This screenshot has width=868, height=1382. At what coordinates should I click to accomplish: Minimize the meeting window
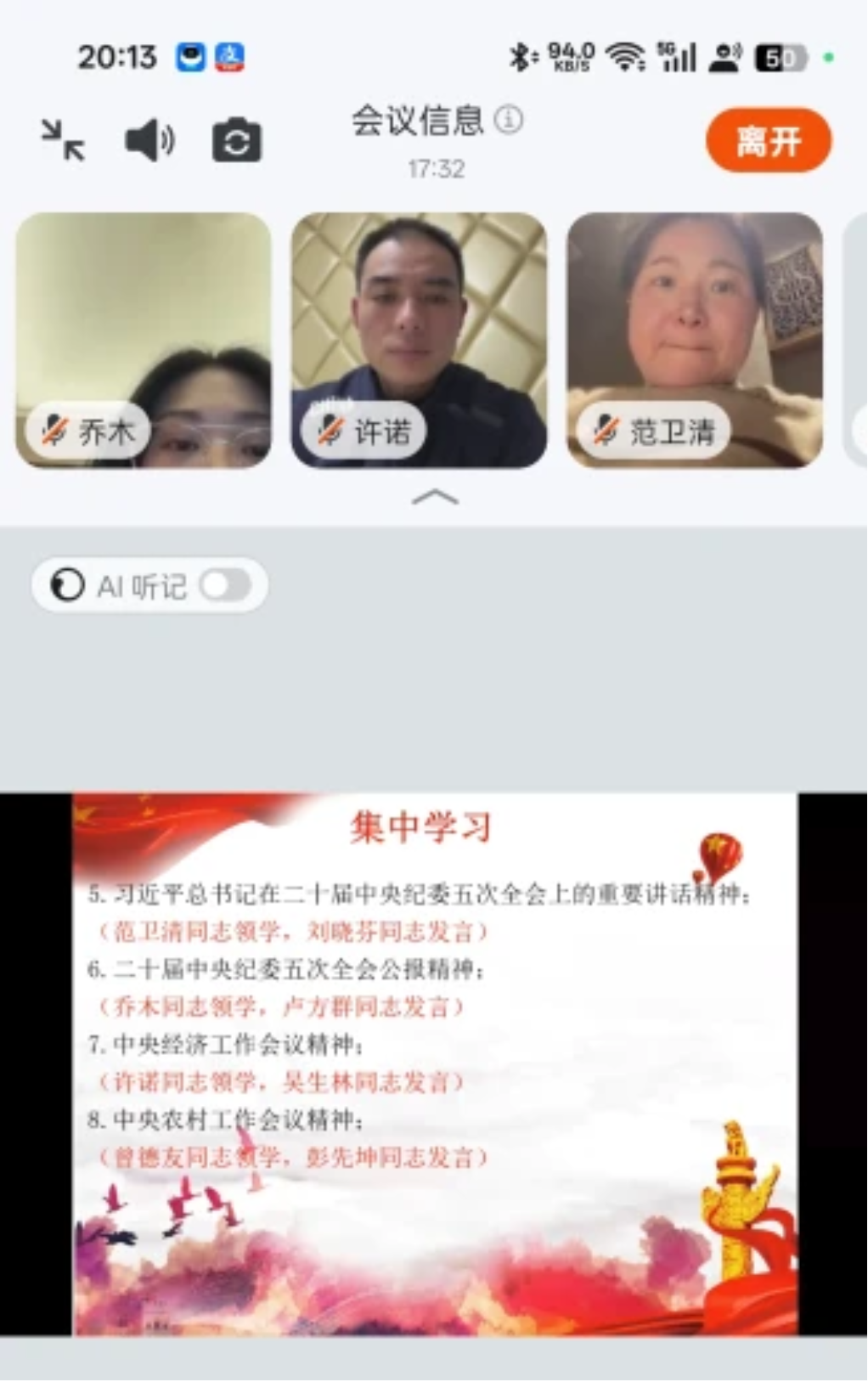(63, 140)
